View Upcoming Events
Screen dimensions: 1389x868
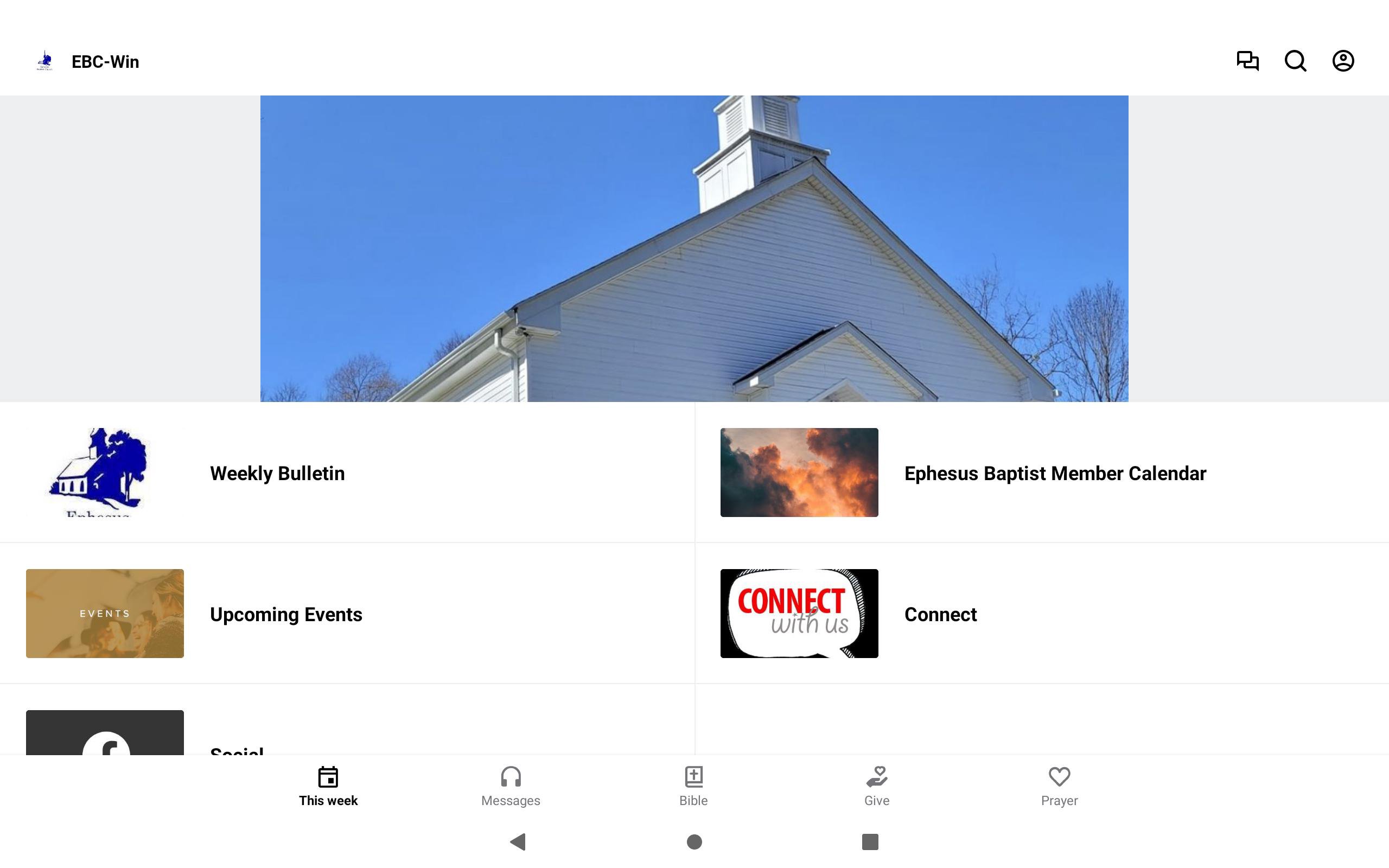[286, 614]
